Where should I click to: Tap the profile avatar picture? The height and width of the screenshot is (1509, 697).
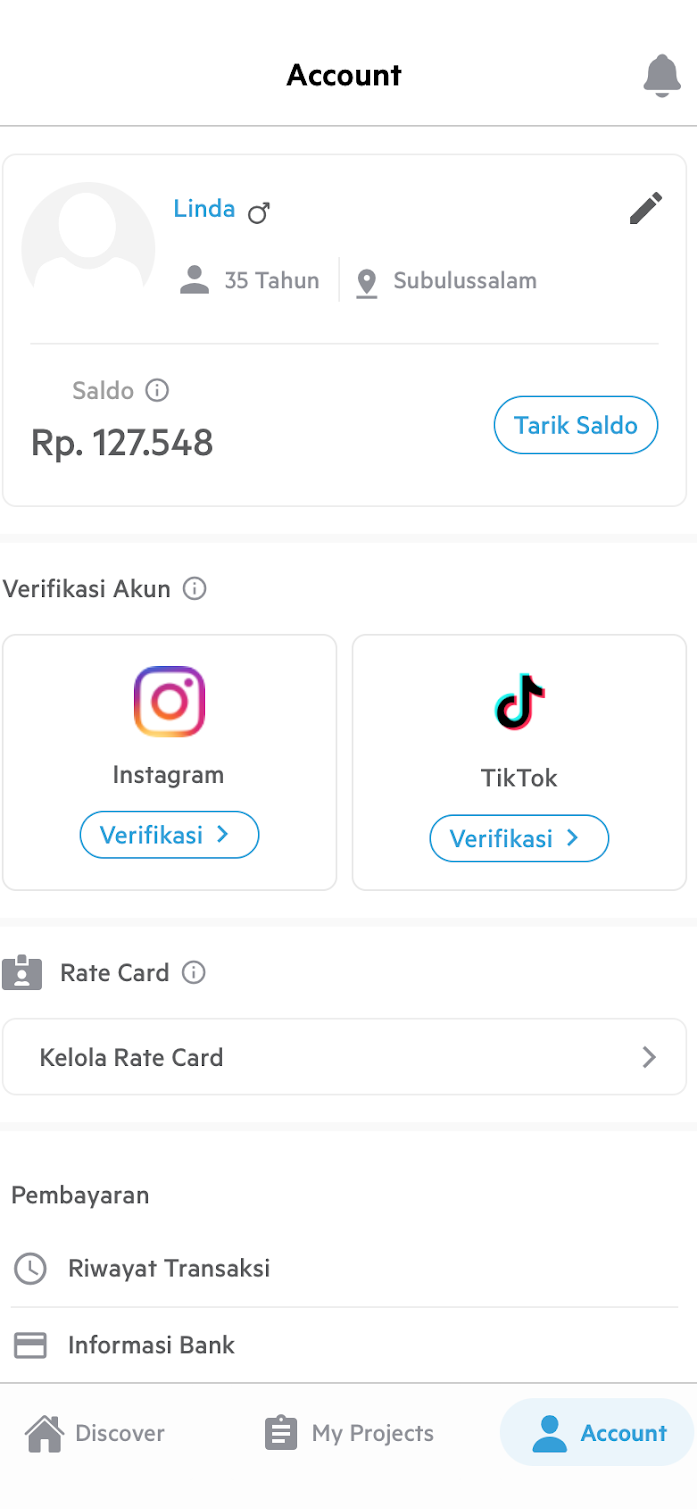[x=88, y=243]
